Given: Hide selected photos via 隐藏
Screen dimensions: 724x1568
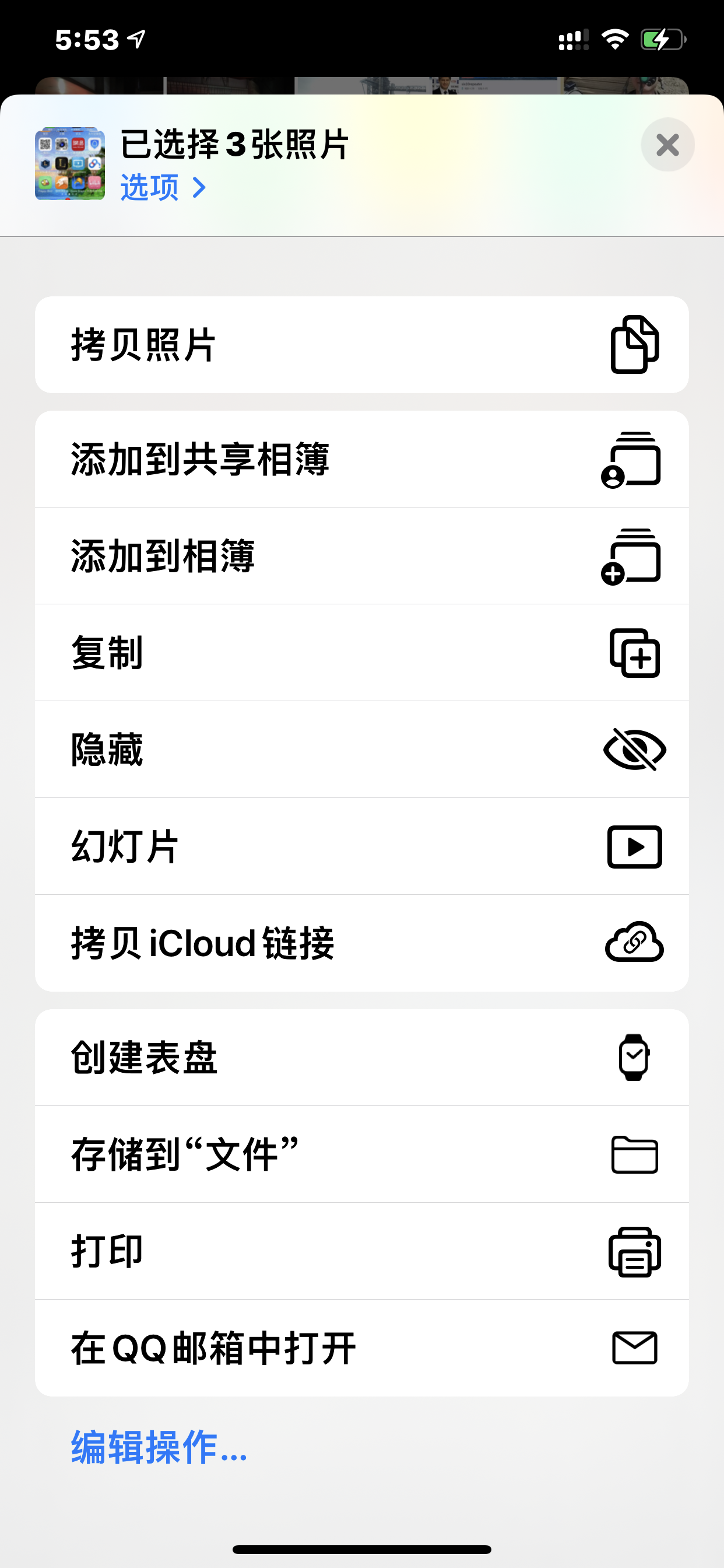Looking at the screenshot, I should pos(361,750).
